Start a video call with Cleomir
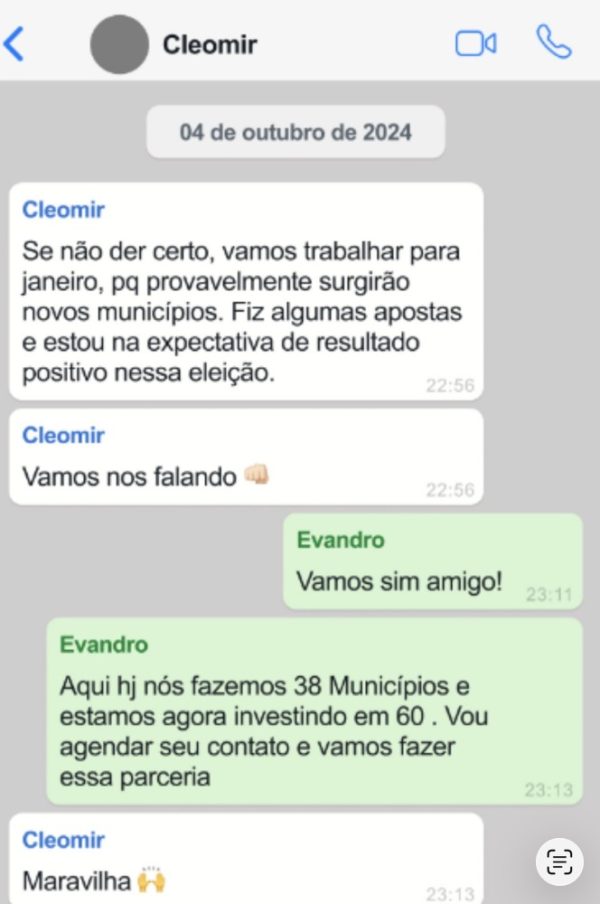The height and width of the screenshot is (904, 600). coord(475,44)
